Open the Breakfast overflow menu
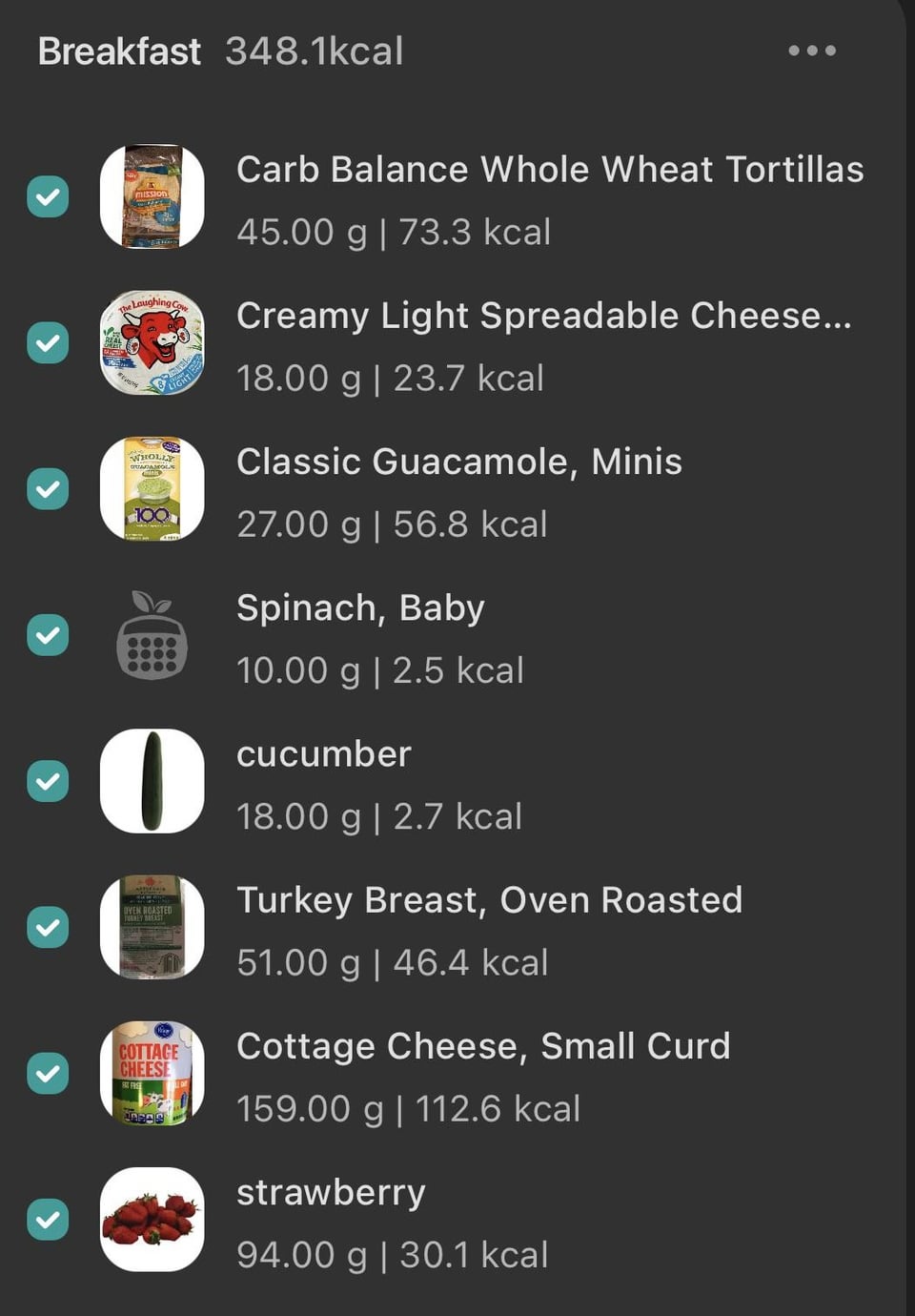 click(811, 51)
